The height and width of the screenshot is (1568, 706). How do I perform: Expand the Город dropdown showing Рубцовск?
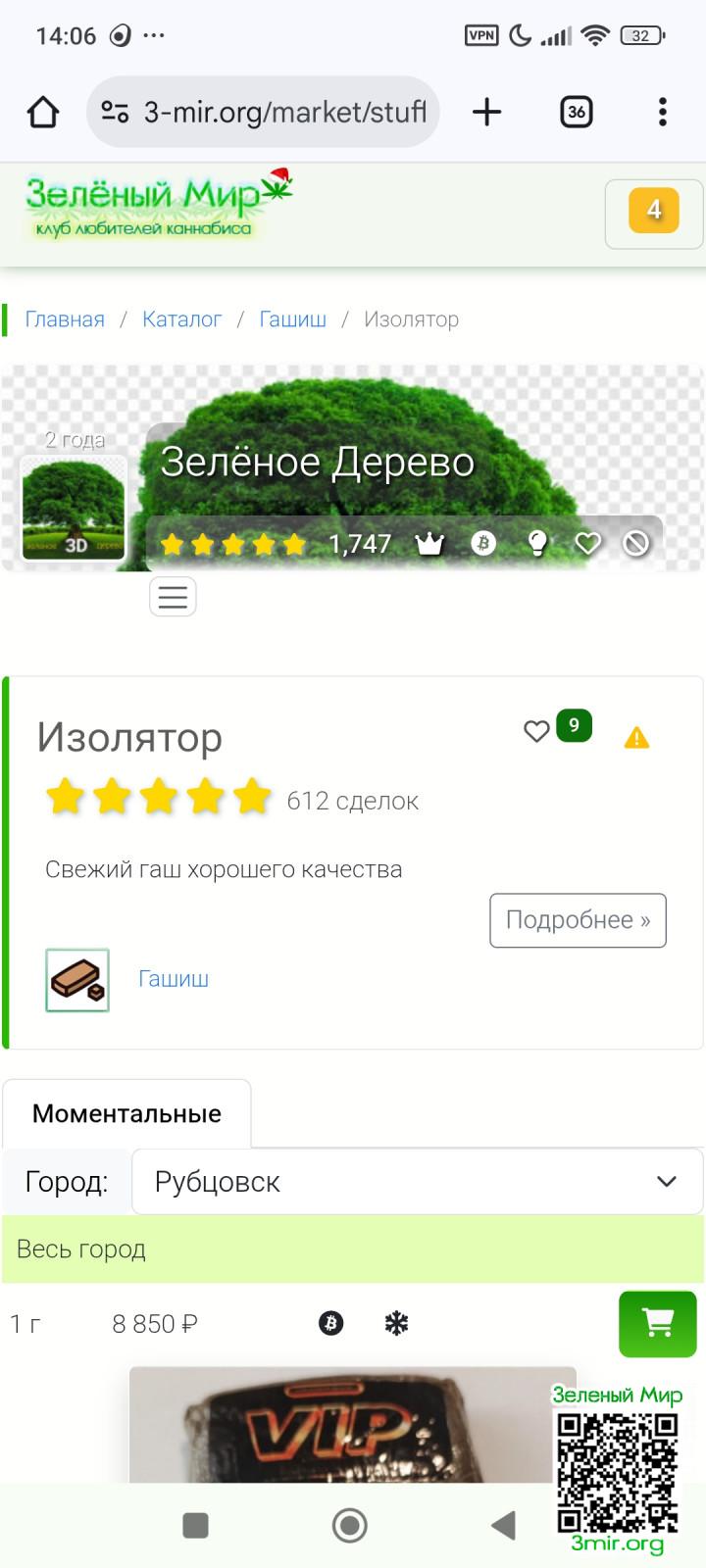pos(417,1182)
